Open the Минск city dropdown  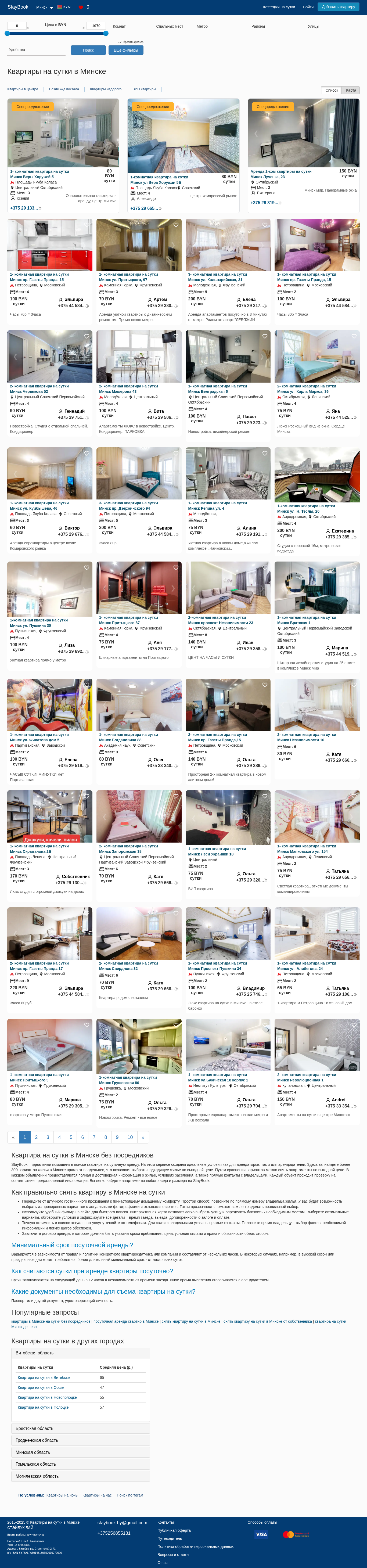coord(44,7)
